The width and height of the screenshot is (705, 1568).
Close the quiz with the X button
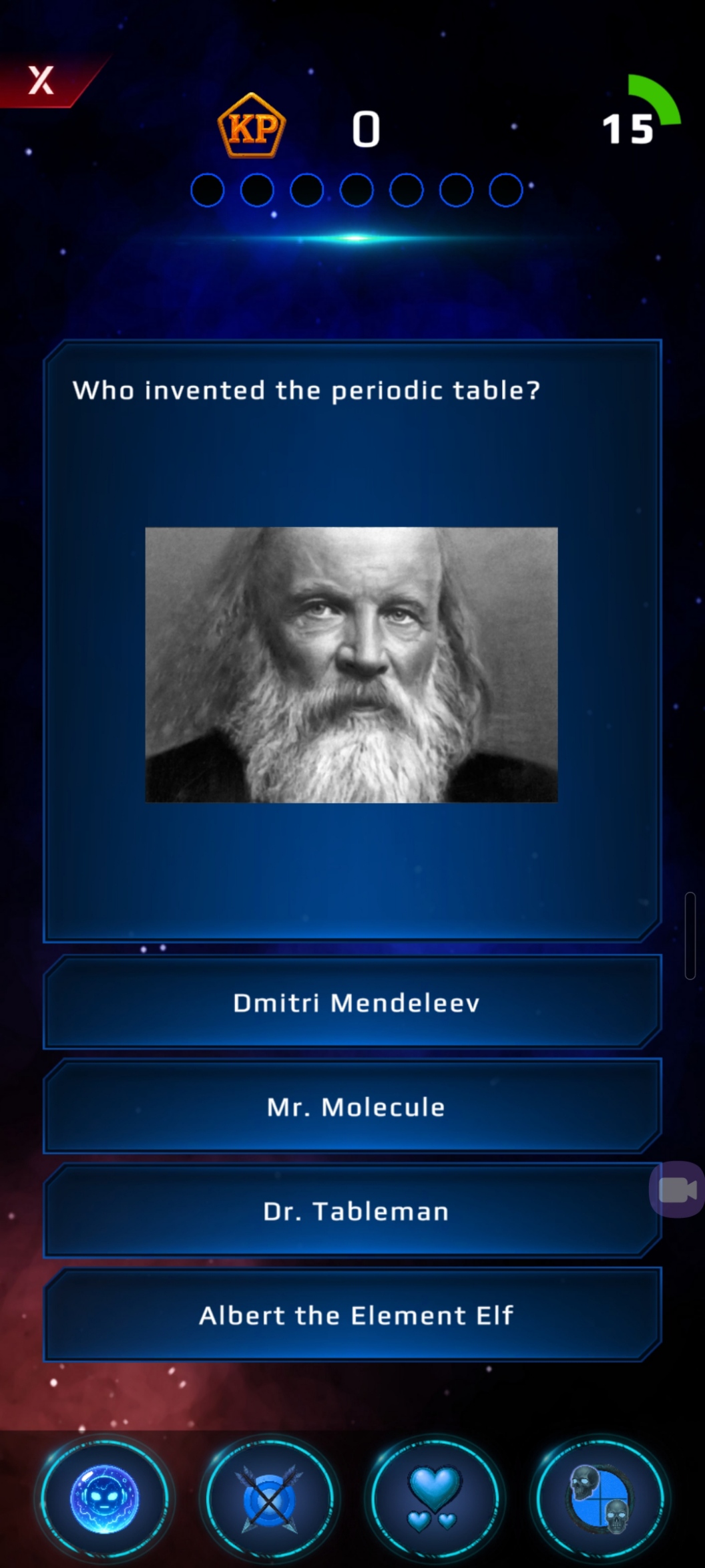click(x=41, y=81)
